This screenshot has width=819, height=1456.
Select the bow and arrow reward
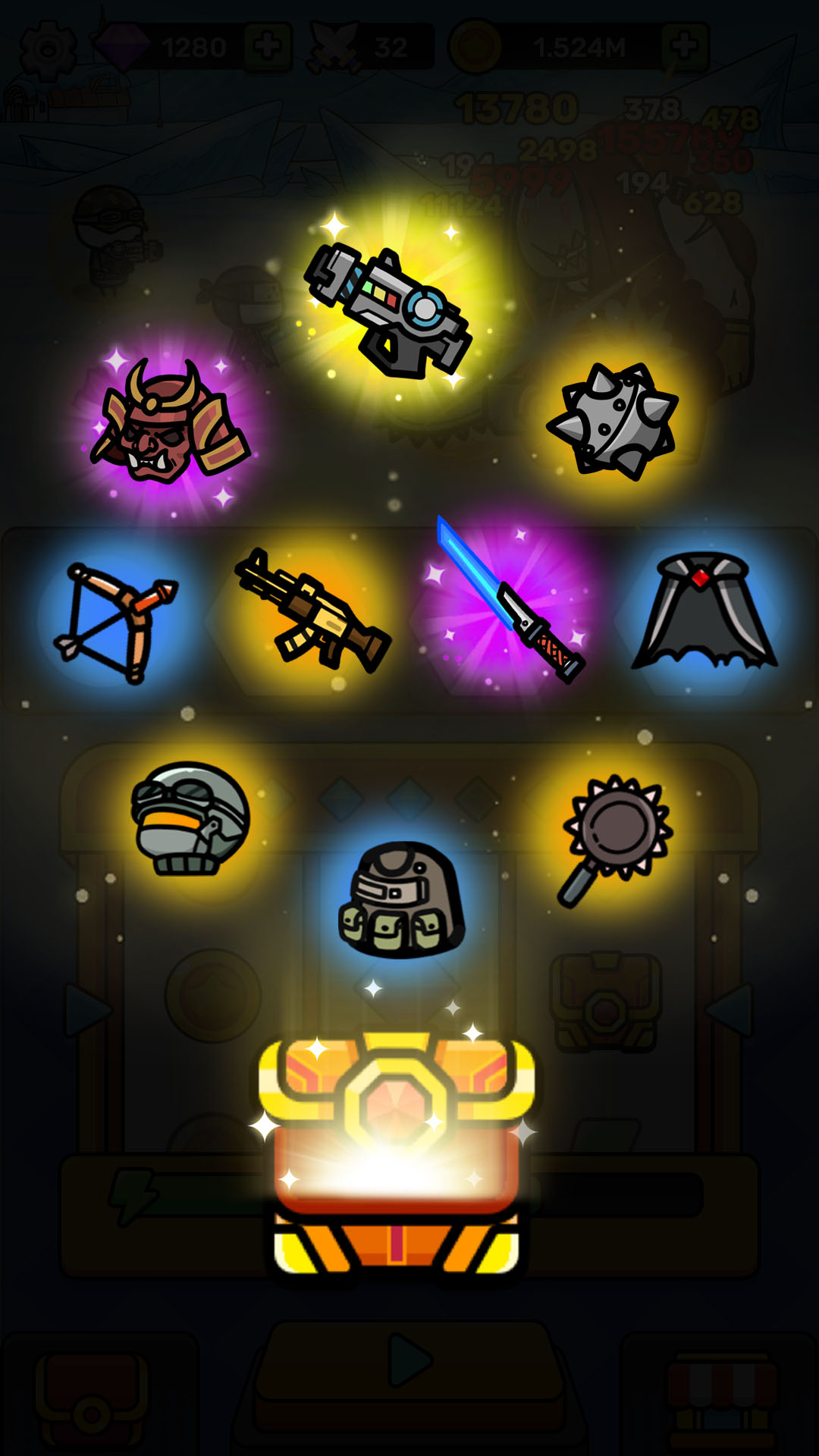[x=115, y=622]
